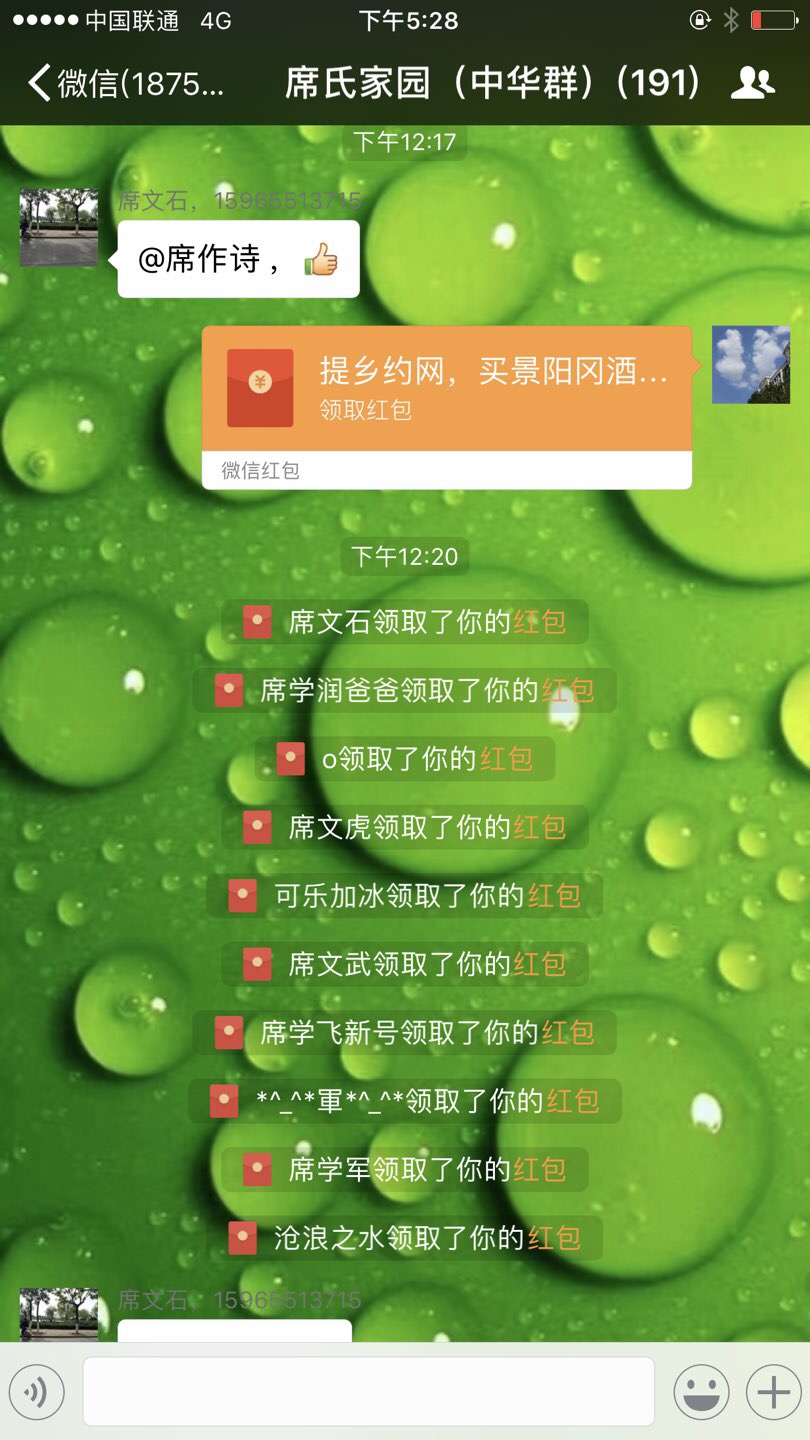The image size is (810, 1440).
Task: Open the red packet message 提乡约网
Action: pyautogui.click(x=446, y=390)
